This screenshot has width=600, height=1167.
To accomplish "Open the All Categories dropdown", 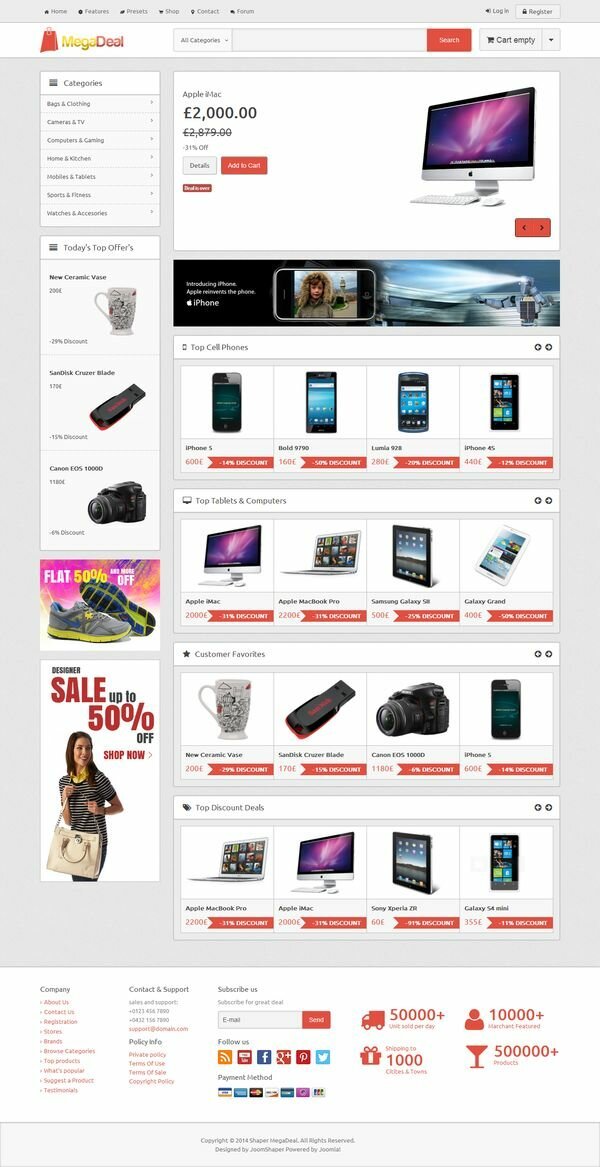I will pyautogui.click(x=203, y=40).
